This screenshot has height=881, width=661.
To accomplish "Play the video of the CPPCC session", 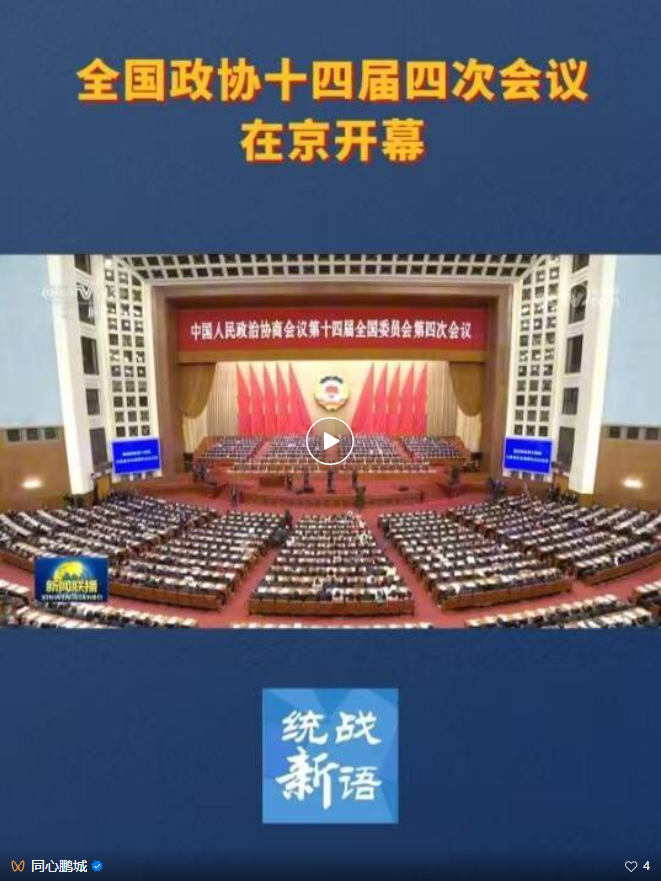I will [330, 441].
